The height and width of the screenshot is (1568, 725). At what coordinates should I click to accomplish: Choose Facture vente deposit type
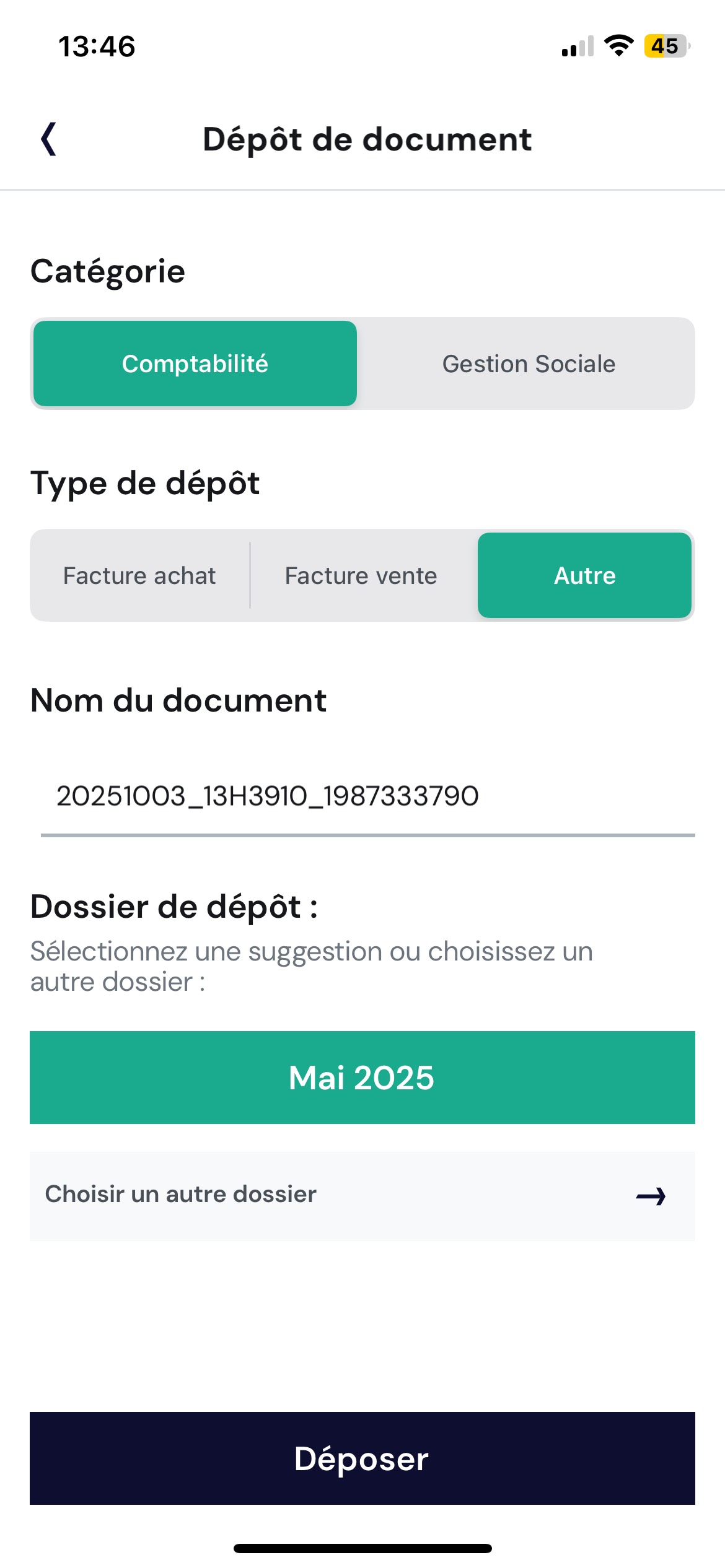click(x=361, y=575)
